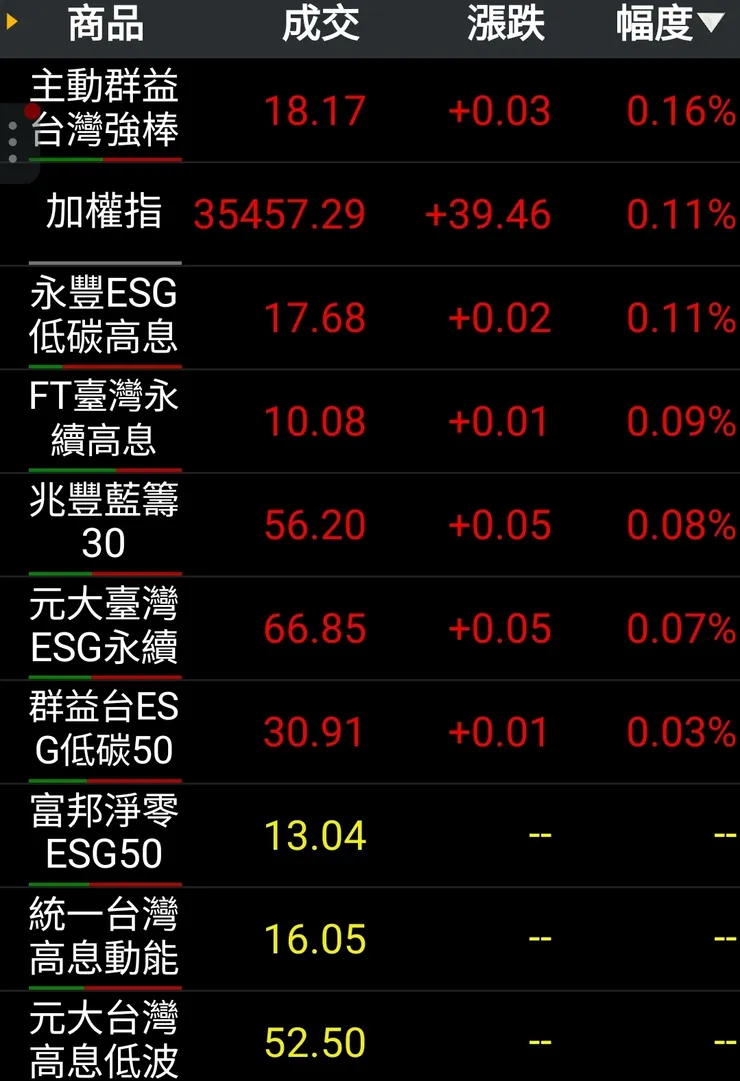Sort by the 成交 column header
Viewport: 740px width, 1081px height.
tap(320, 26)
